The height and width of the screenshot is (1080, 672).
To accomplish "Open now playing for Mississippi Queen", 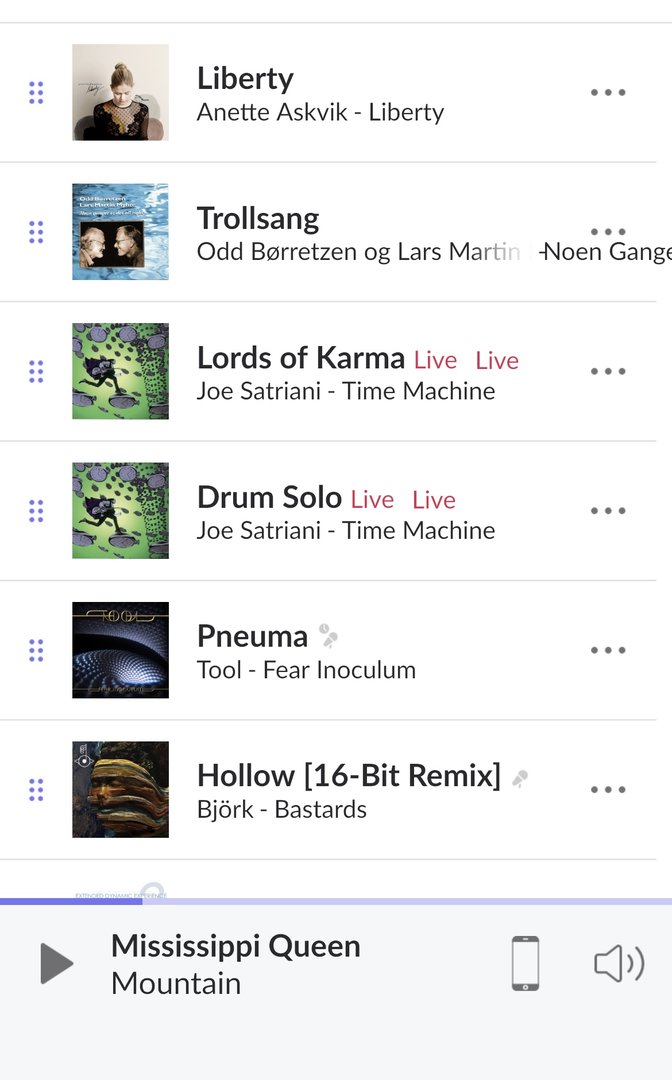I will tap(236, 964).
